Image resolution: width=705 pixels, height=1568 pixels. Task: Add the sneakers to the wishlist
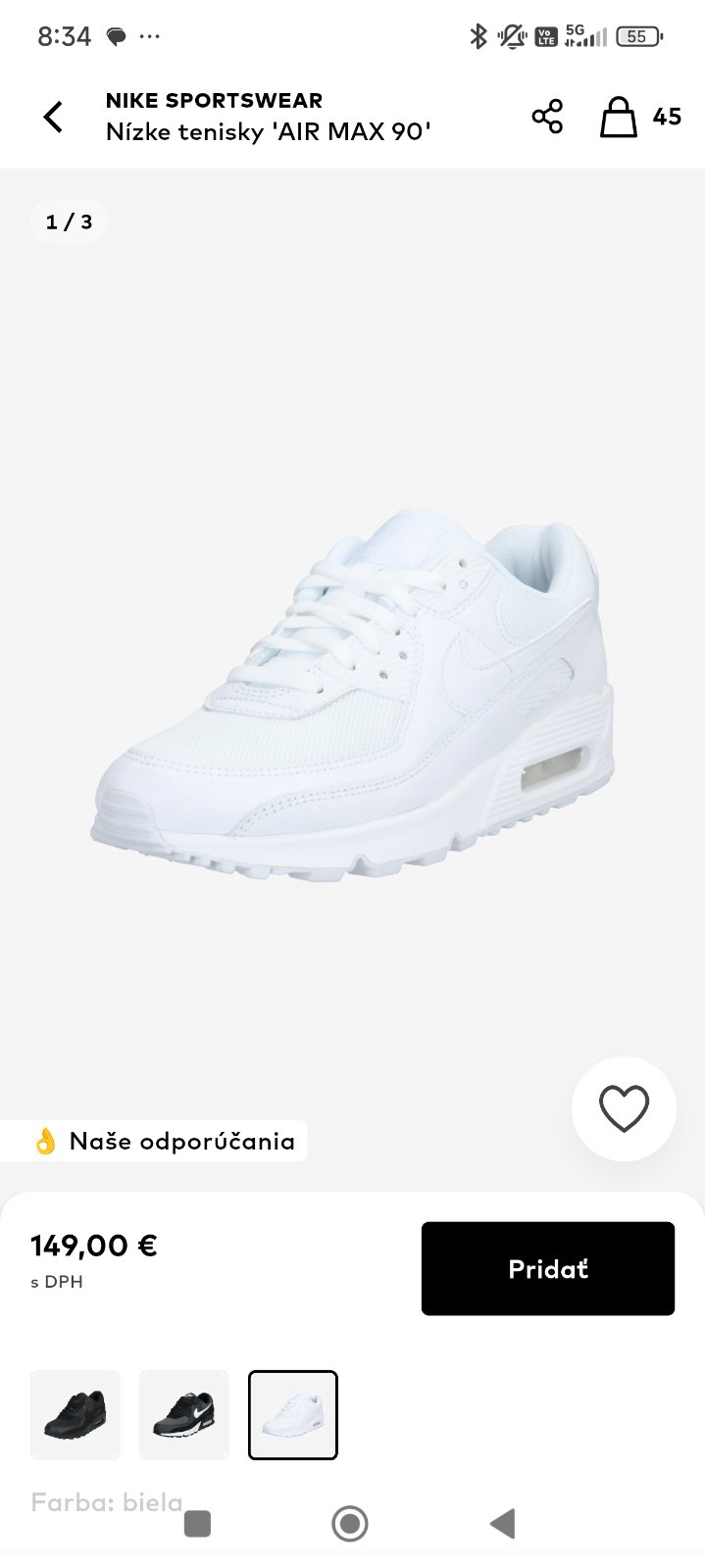pos(624,1108)
